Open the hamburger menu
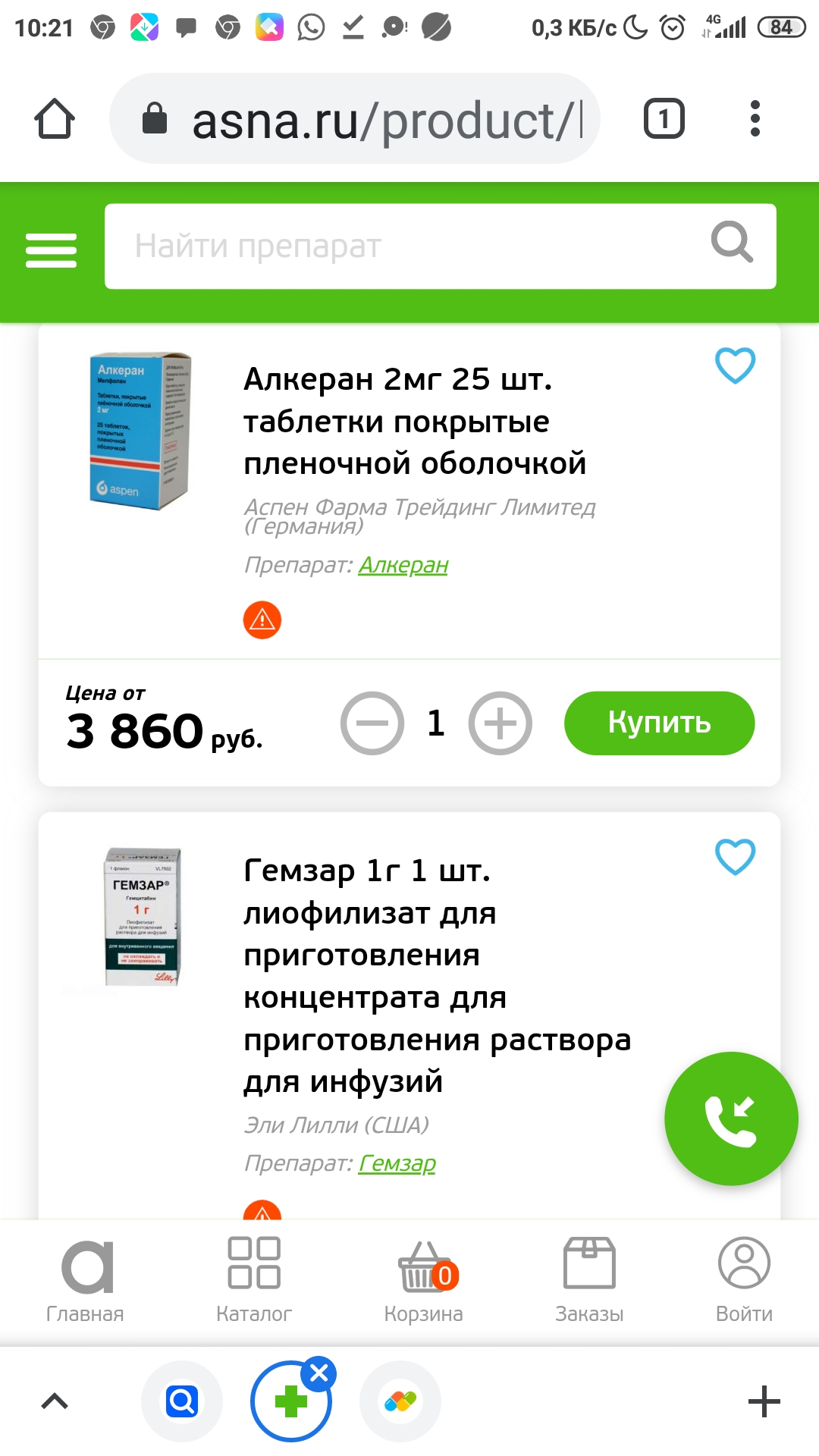Screen dimensions: 819x1456 click(51, 249)
